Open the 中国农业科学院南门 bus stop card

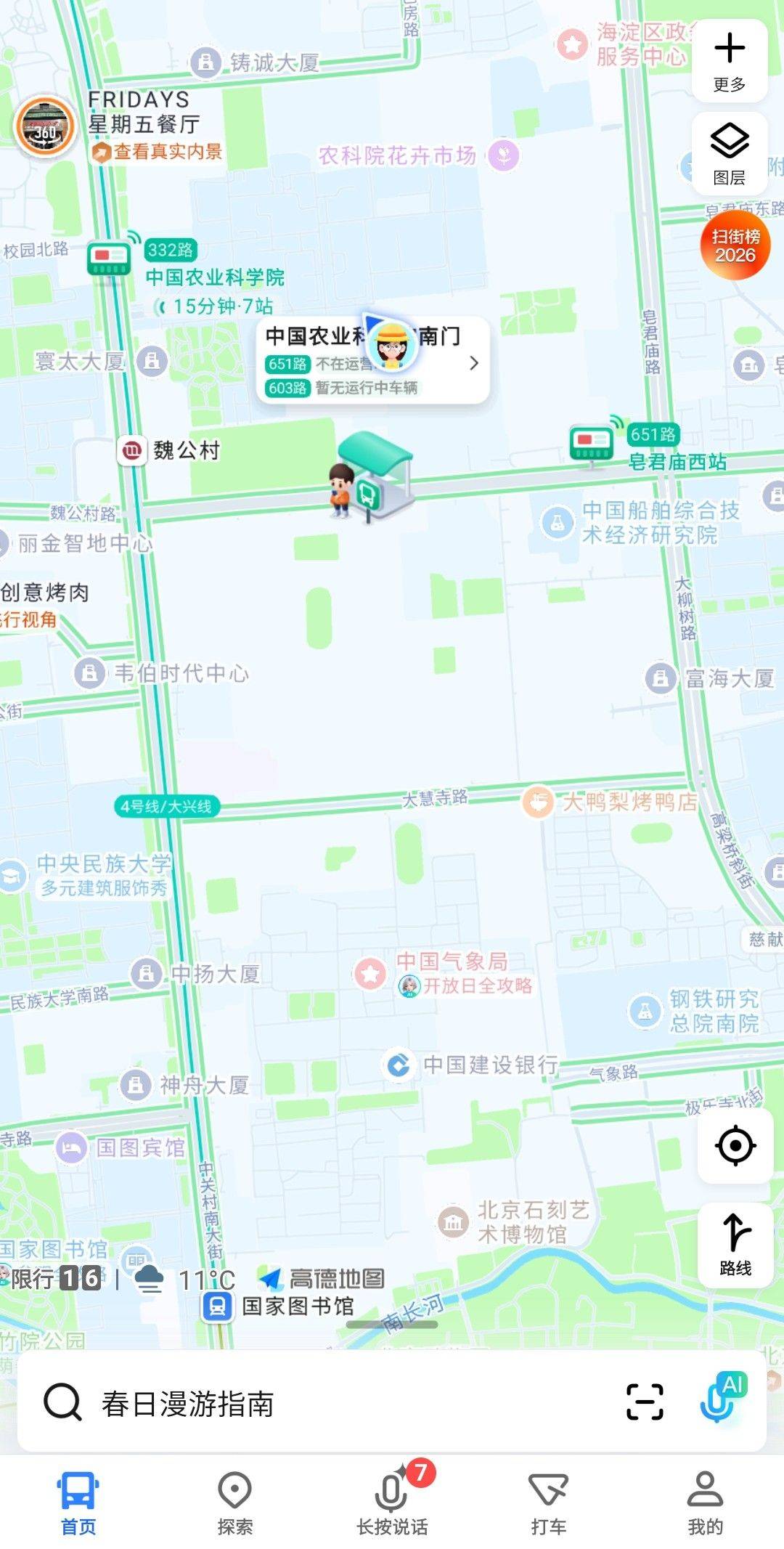[x=373, y=360]
